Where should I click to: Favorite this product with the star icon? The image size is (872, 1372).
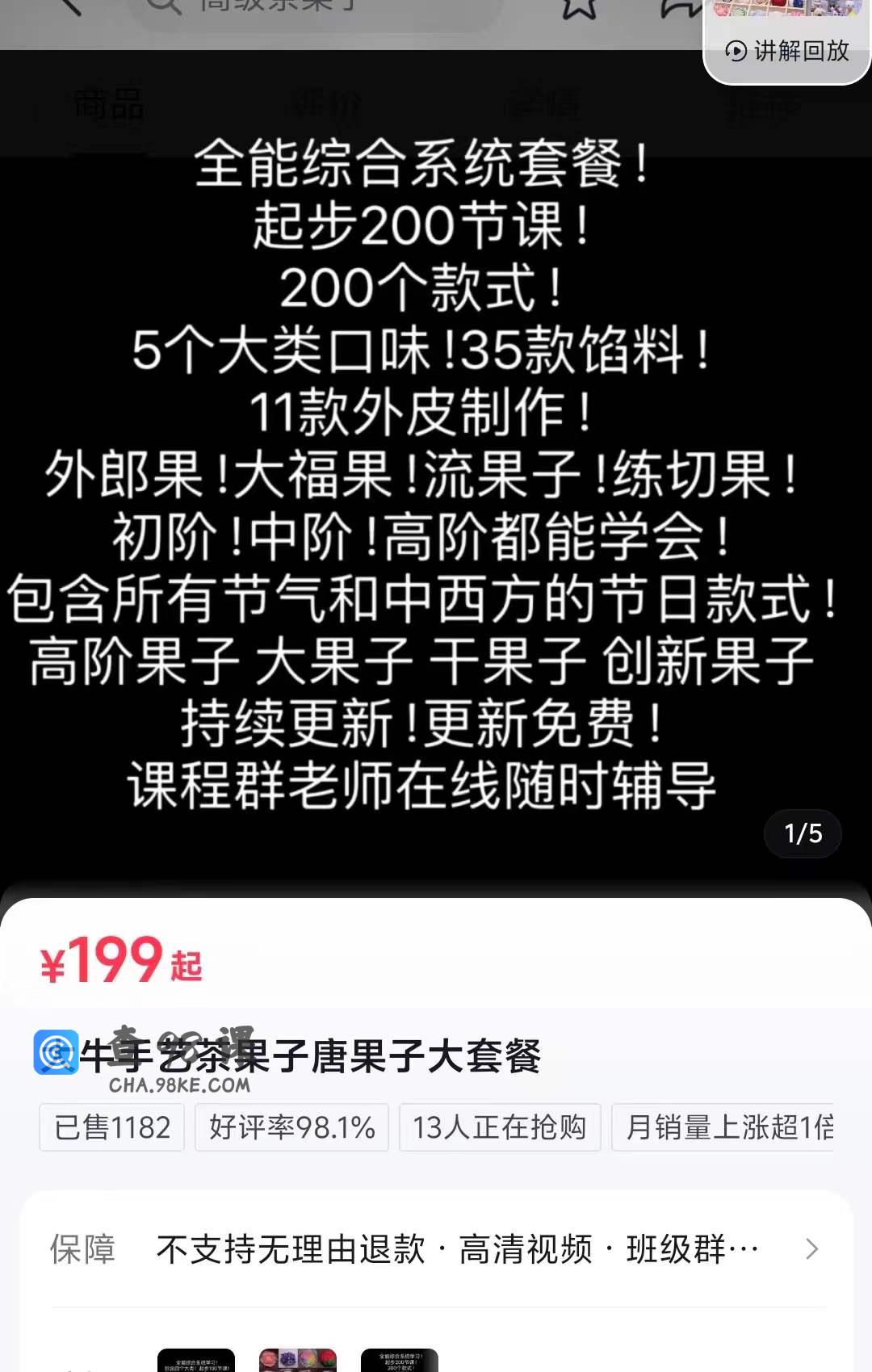click(579, 8)
